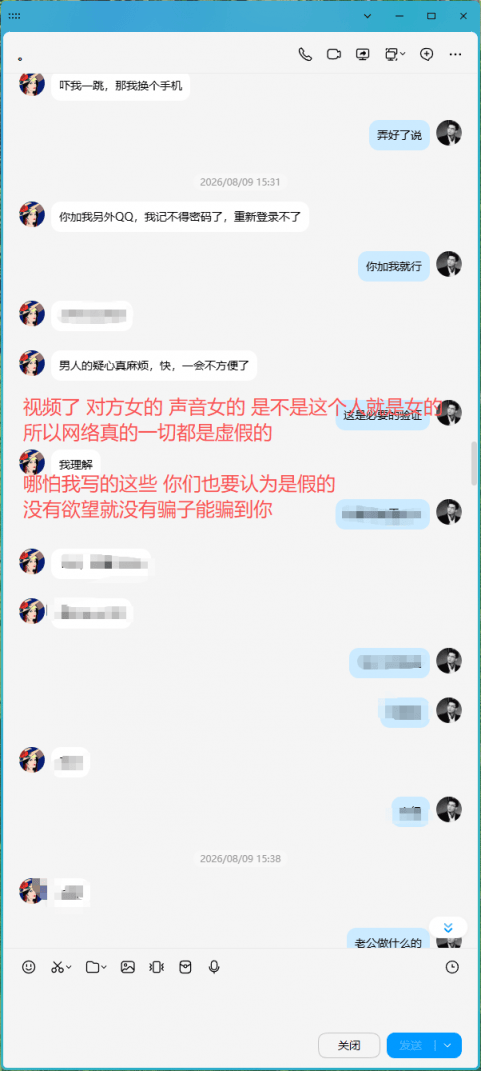Minimize the chat window
This screenshot has height=1071, width=481.
point(400,15)
